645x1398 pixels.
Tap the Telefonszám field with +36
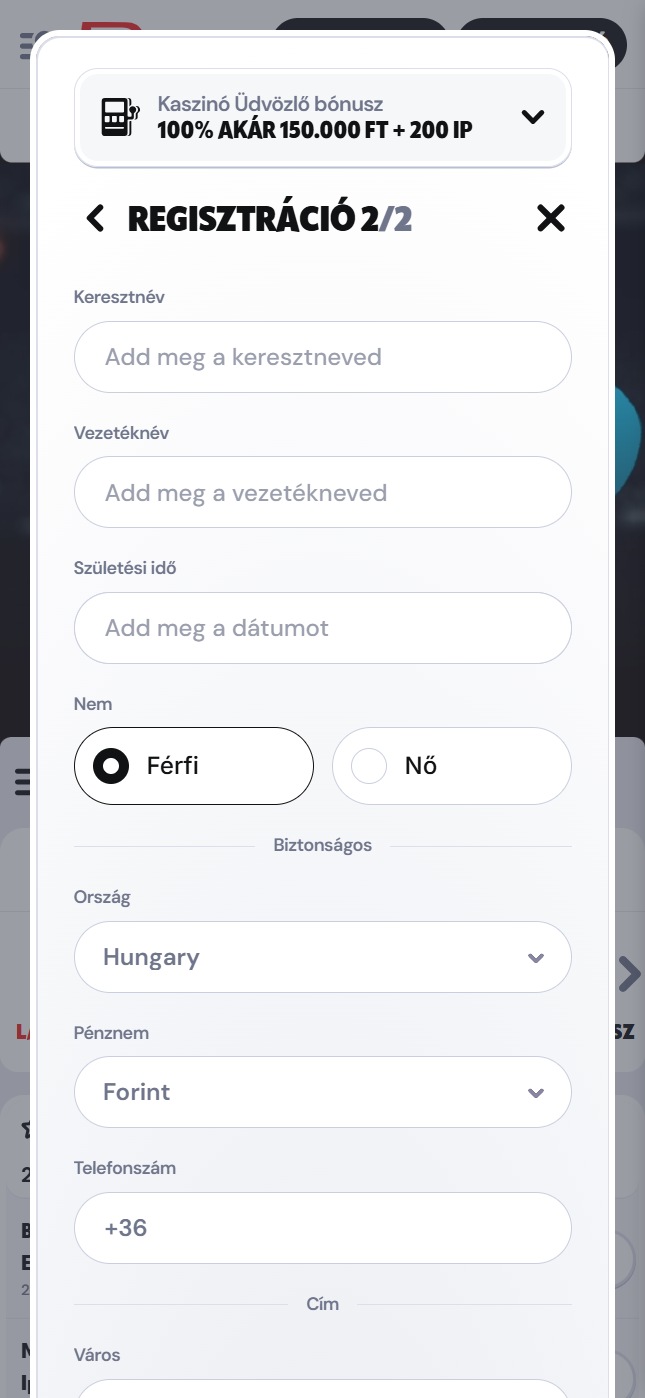point(322,1227)
